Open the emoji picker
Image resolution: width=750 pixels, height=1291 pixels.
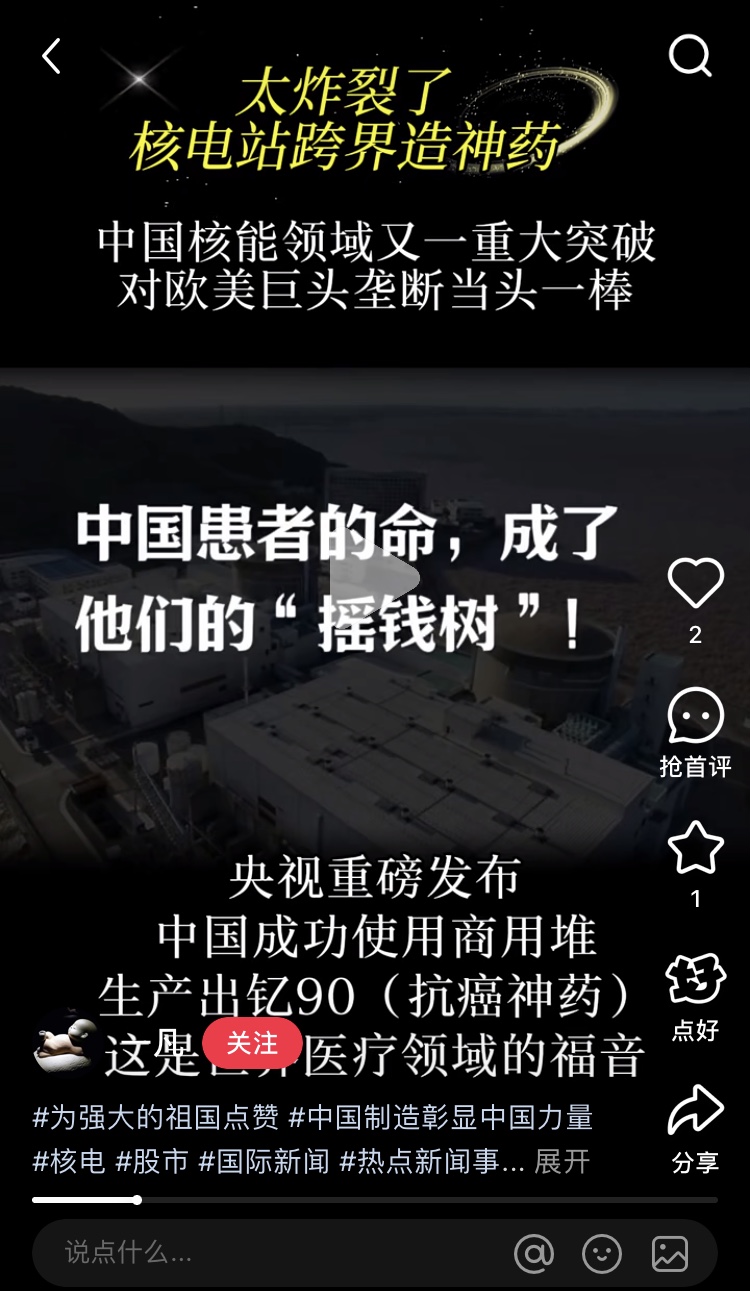602,1253
